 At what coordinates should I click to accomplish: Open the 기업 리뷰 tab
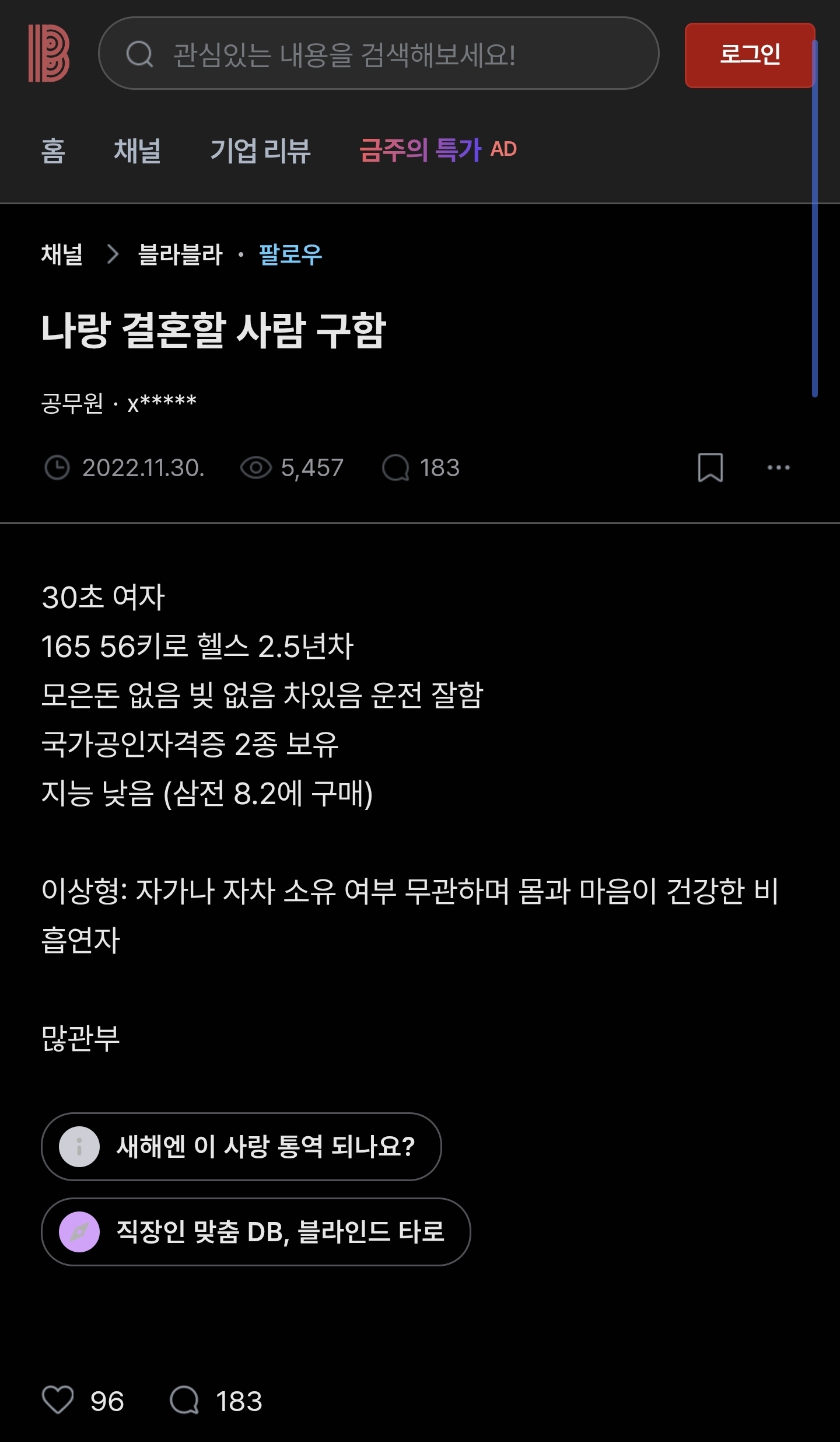(260, 151)
